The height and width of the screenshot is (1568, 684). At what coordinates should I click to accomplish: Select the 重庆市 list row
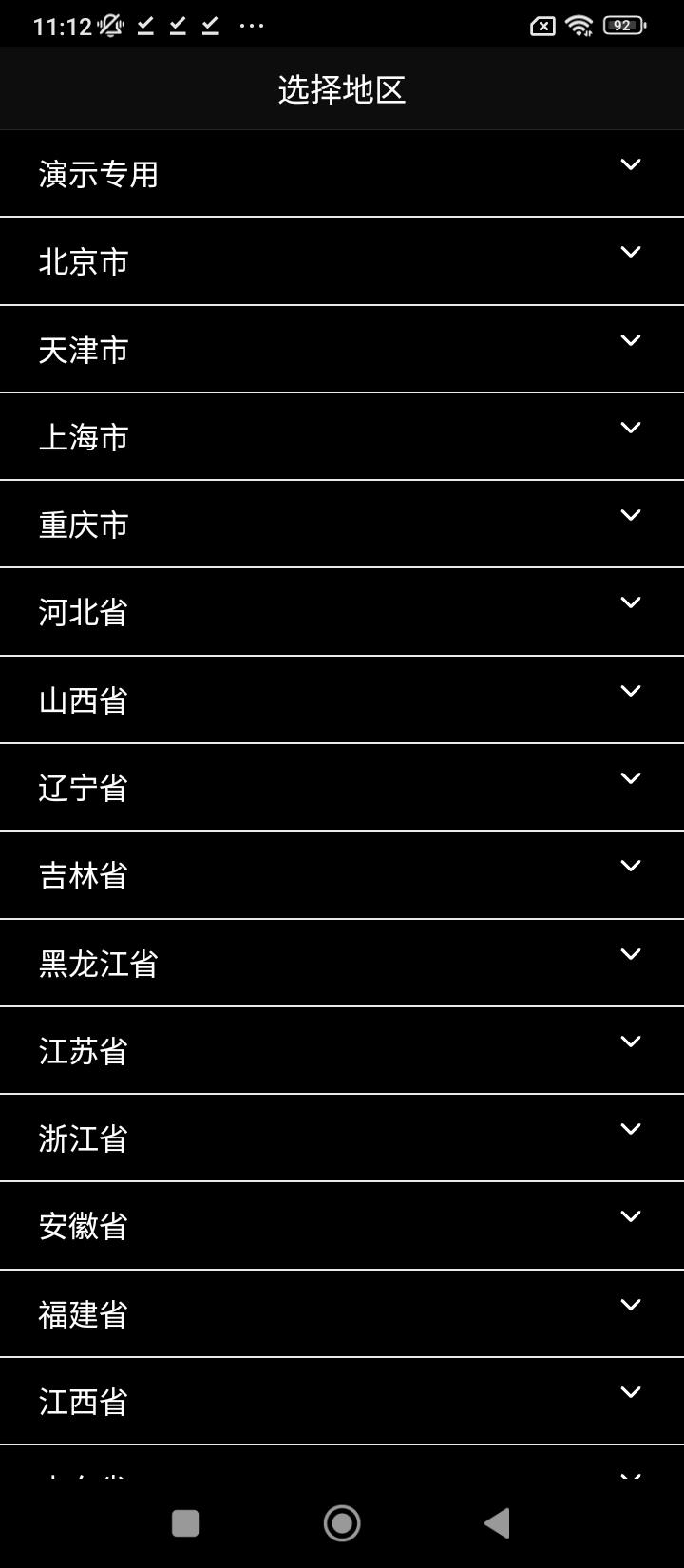pos(342,524)
